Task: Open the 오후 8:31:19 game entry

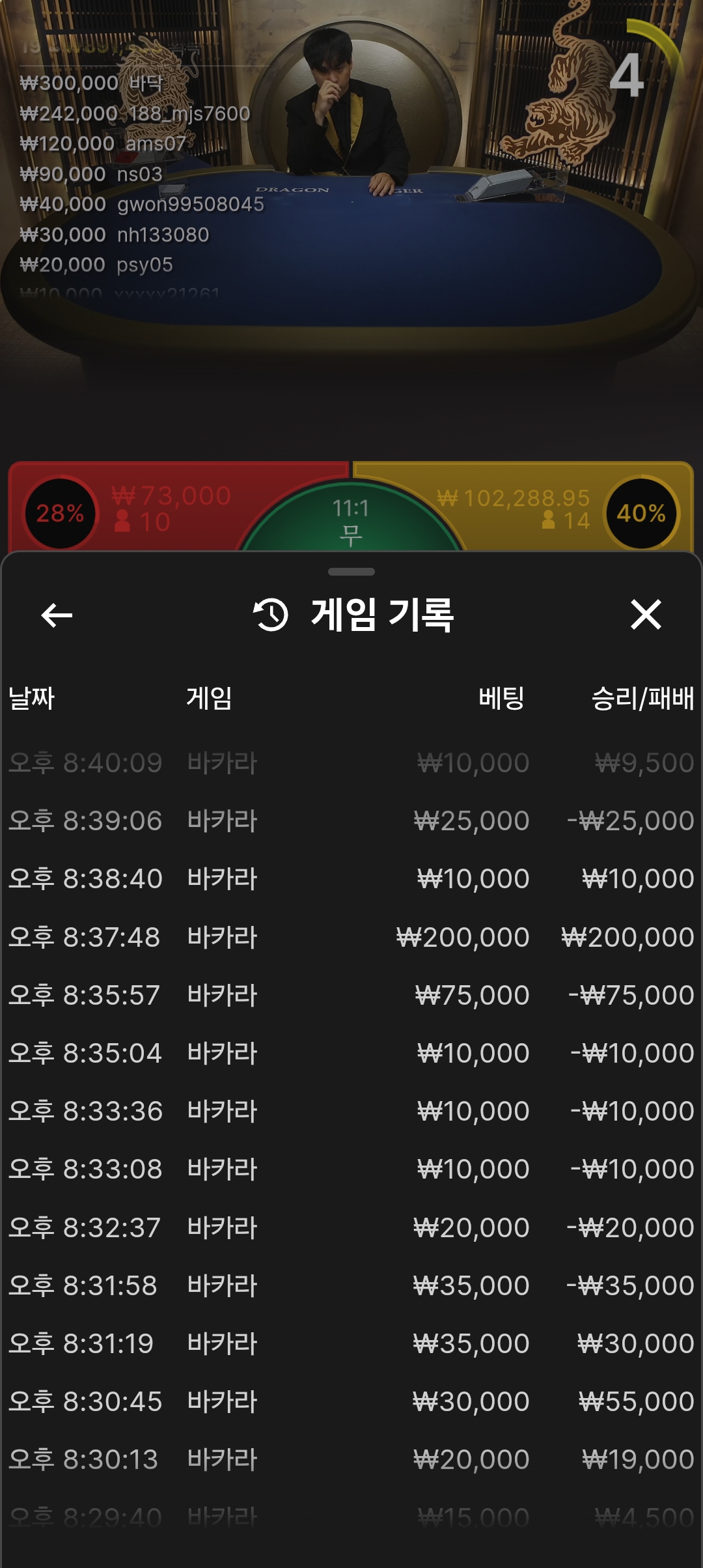Action: click(351, 1343)
